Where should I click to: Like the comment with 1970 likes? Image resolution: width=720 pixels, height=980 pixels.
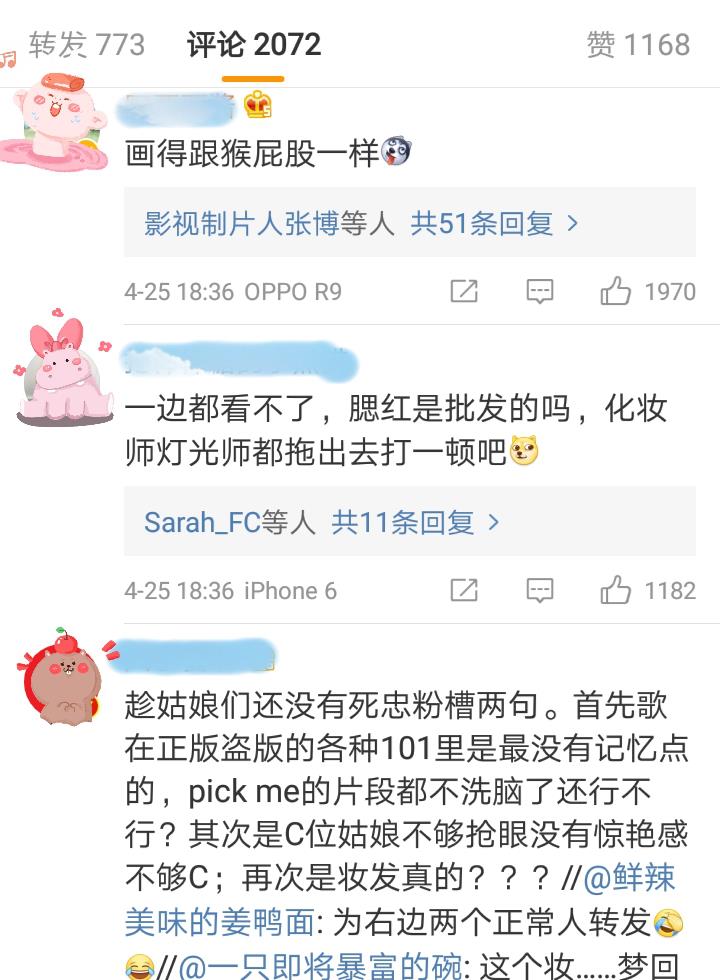click(x=616, y=291)
